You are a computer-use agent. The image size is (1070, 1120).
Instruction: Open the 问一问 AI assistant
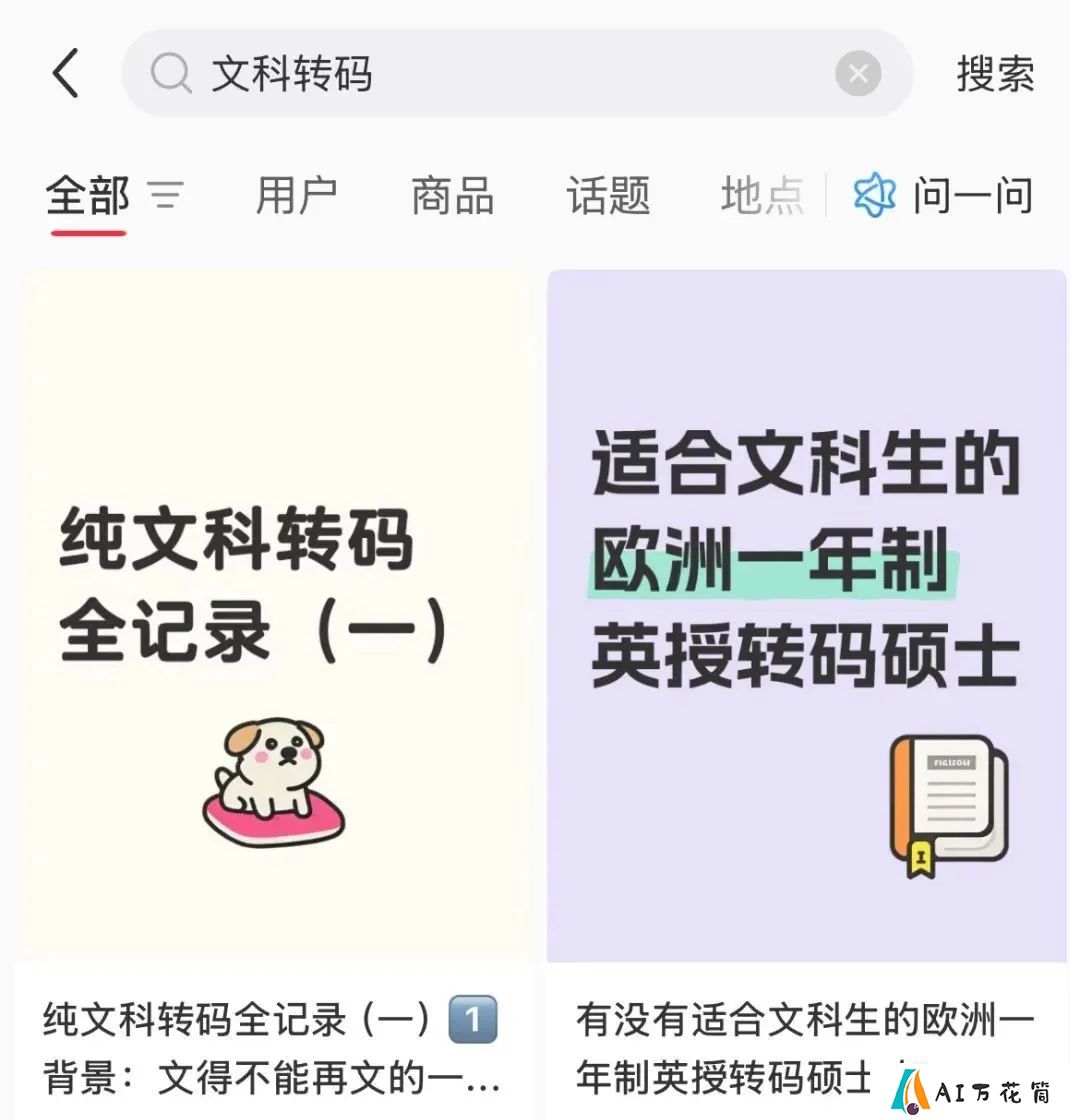(x=944, y=195)
